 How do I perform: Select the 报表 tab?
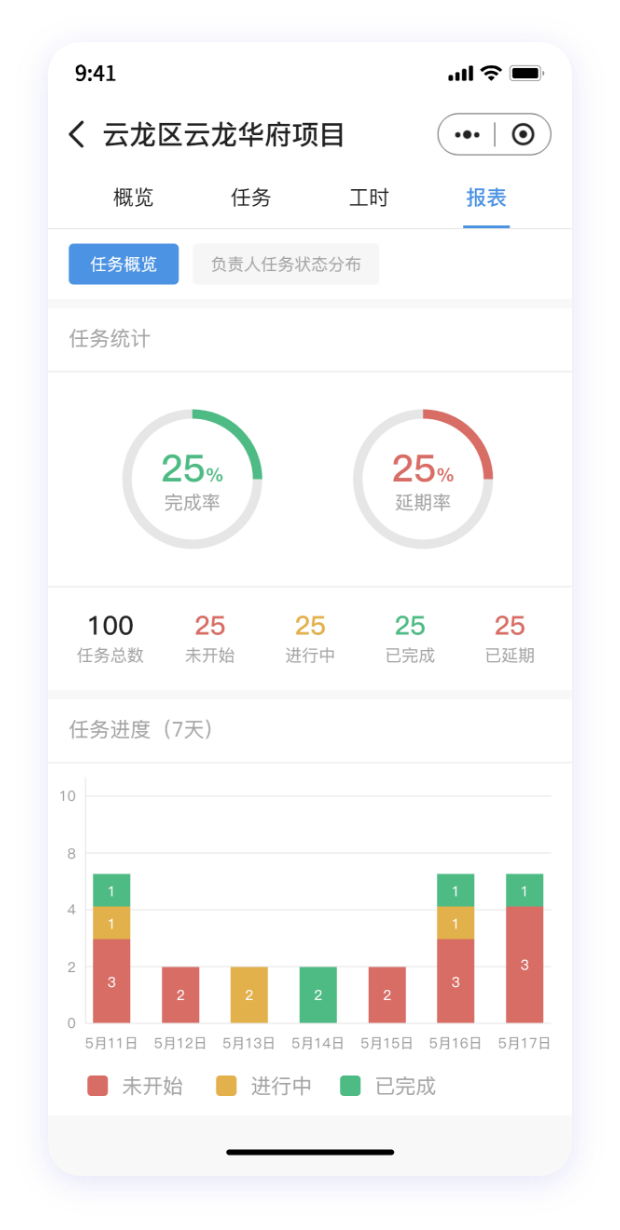(486, 198)
